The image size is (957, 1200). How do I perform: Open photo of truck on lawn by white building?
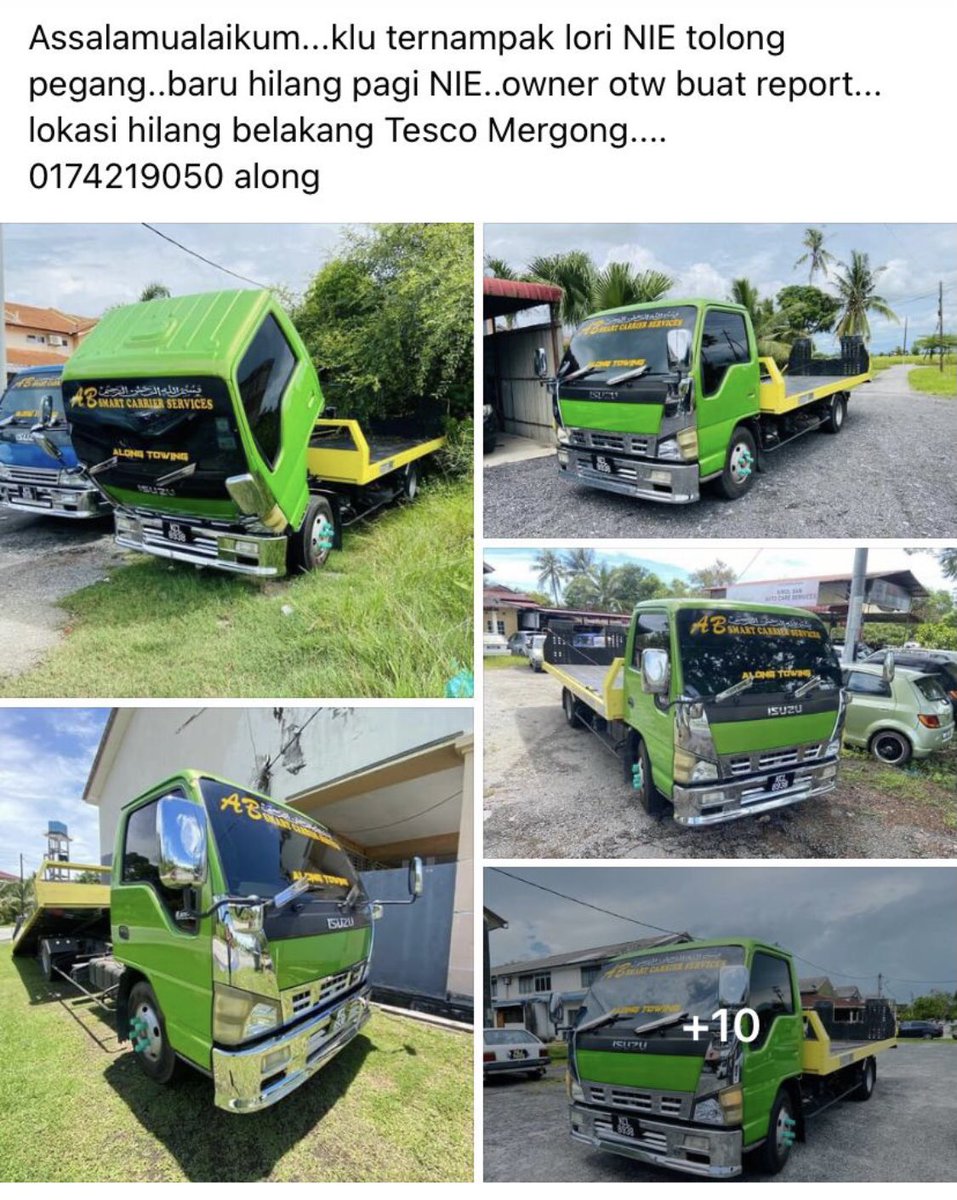(237, 945)
